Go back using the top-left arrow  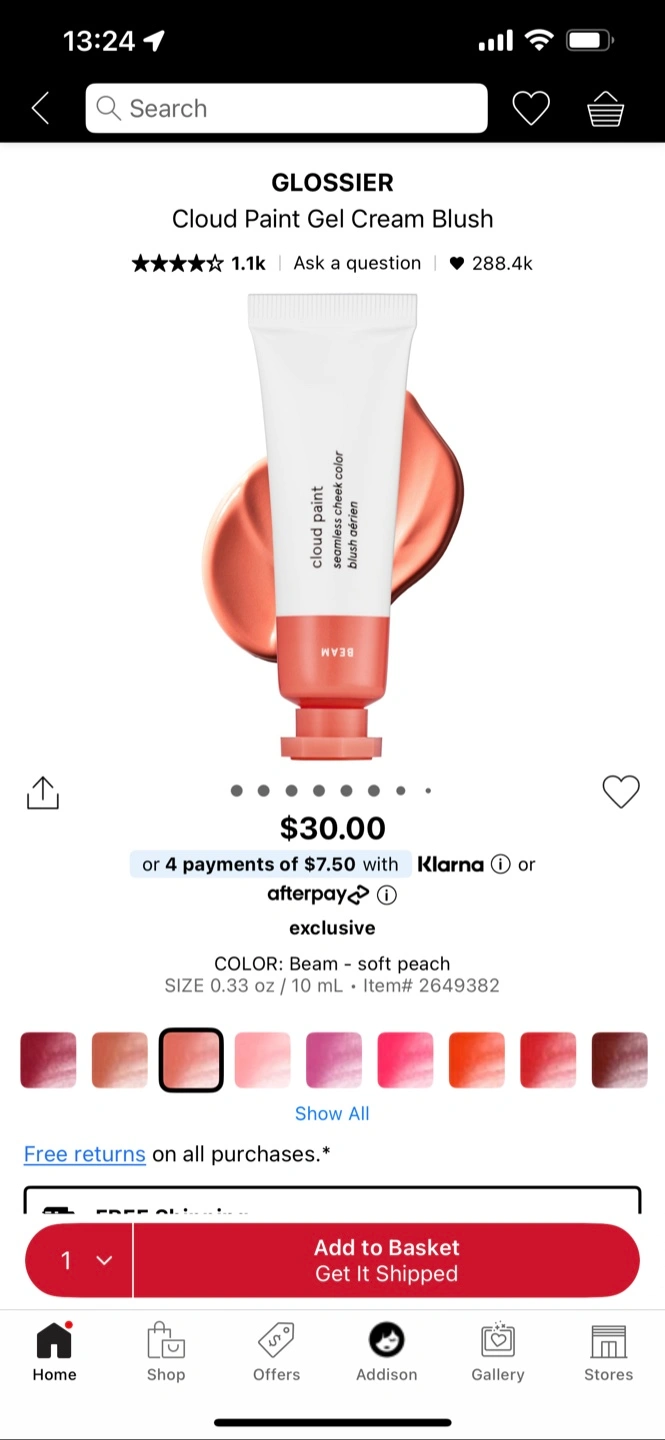(x=40, y=108)
